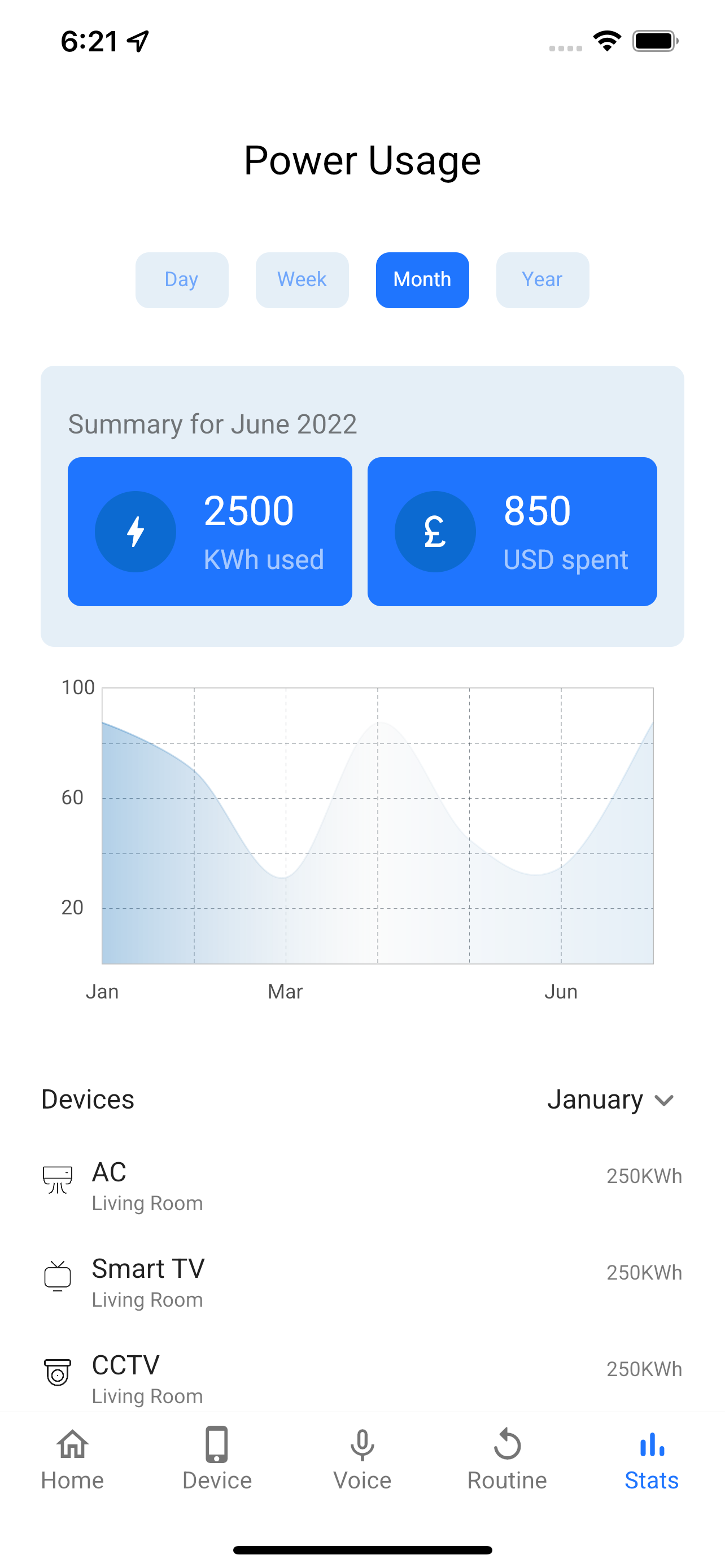Show the Year power usage
725x1568 pixels.
(541, 279)
